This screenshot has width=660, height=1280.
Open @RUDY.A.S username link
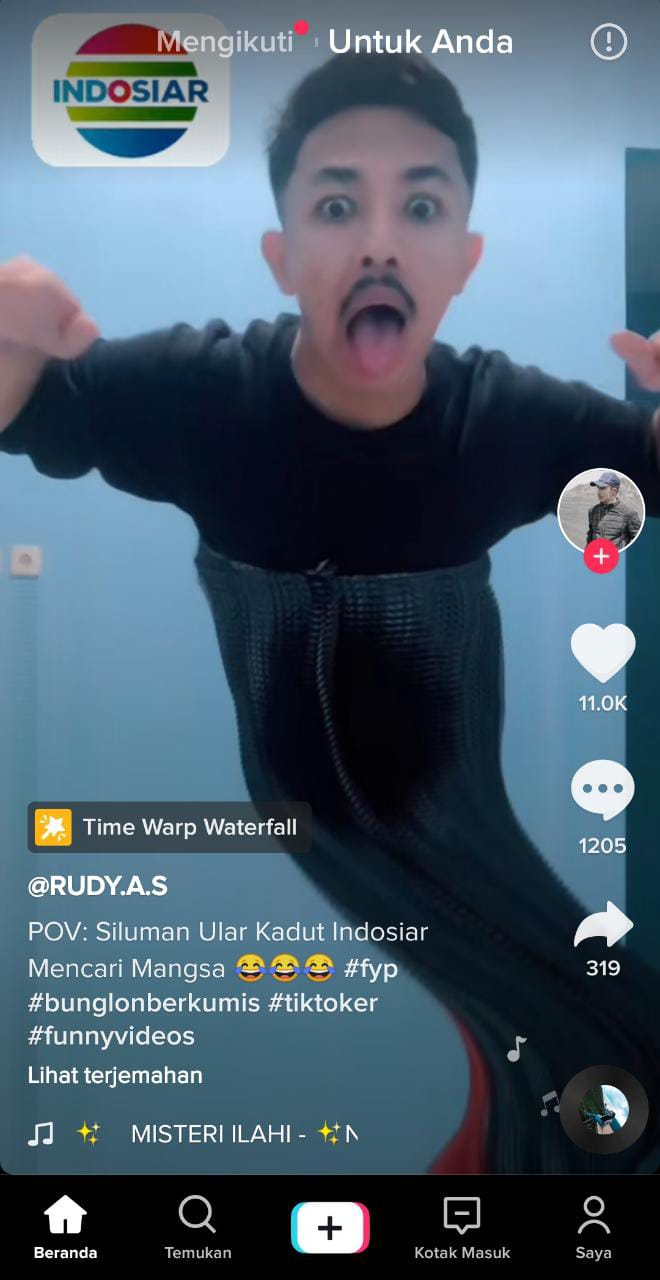point(98,886)
